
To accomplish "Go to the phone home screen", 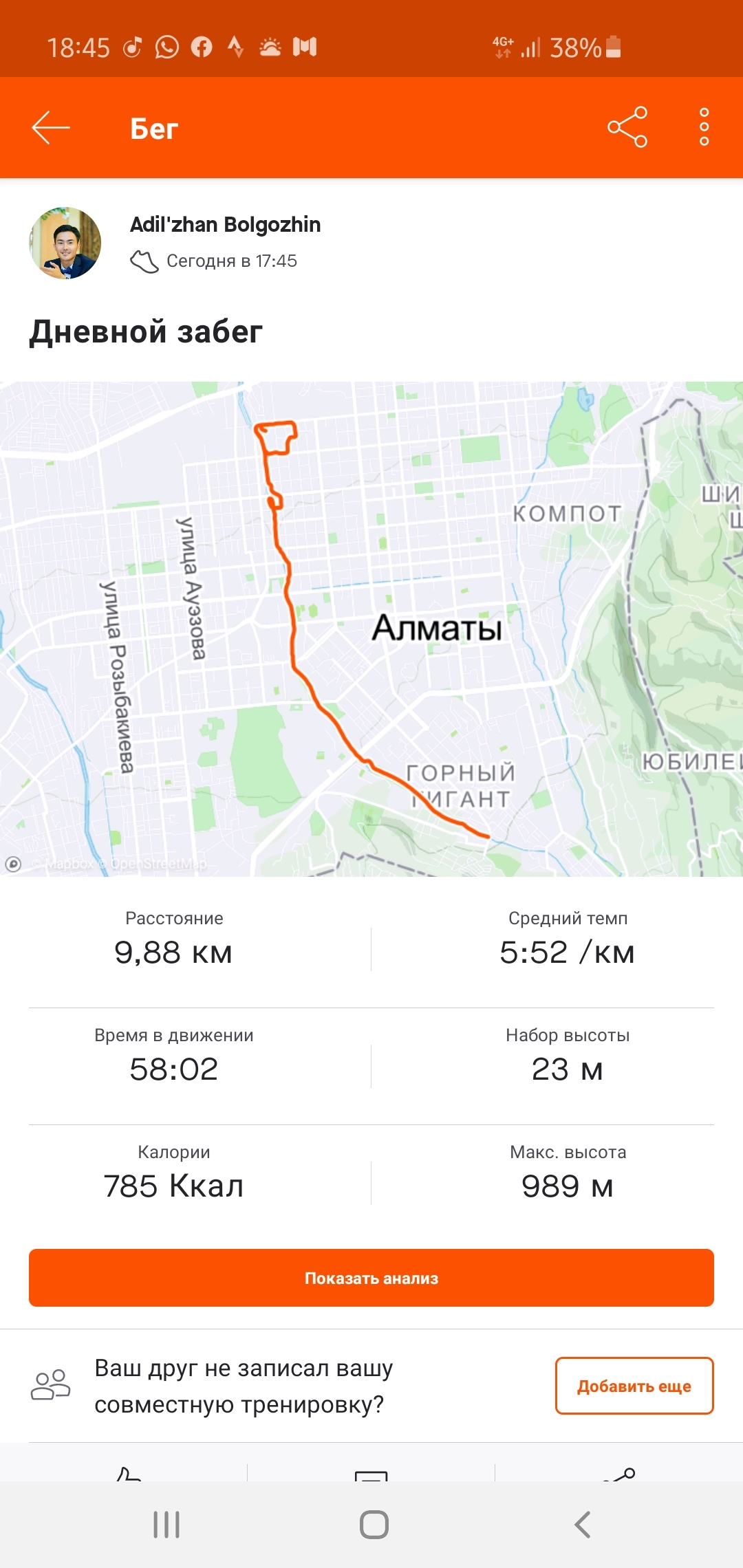I will click(x=374, y=1525).
